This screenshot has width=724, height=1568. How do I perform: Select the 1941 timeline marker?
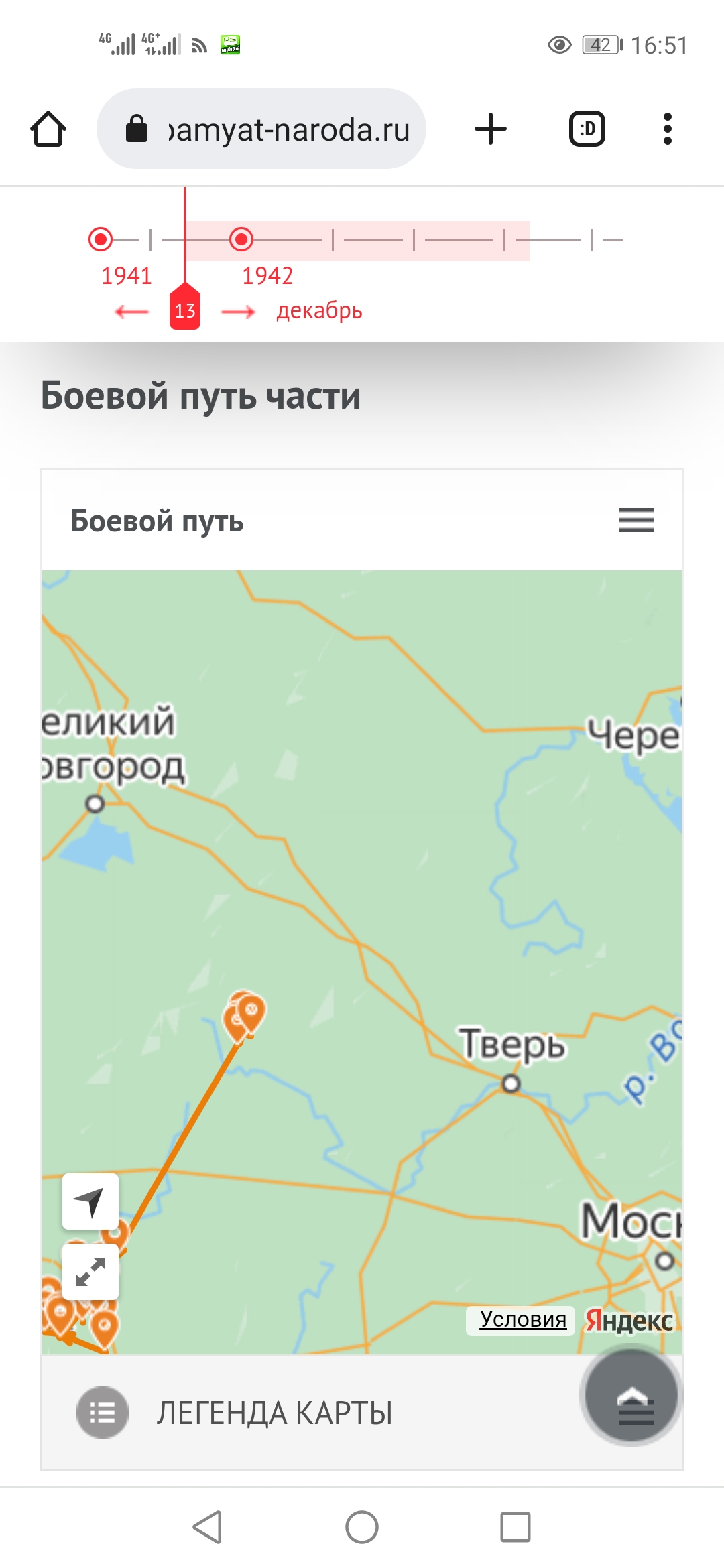(101, 239)
